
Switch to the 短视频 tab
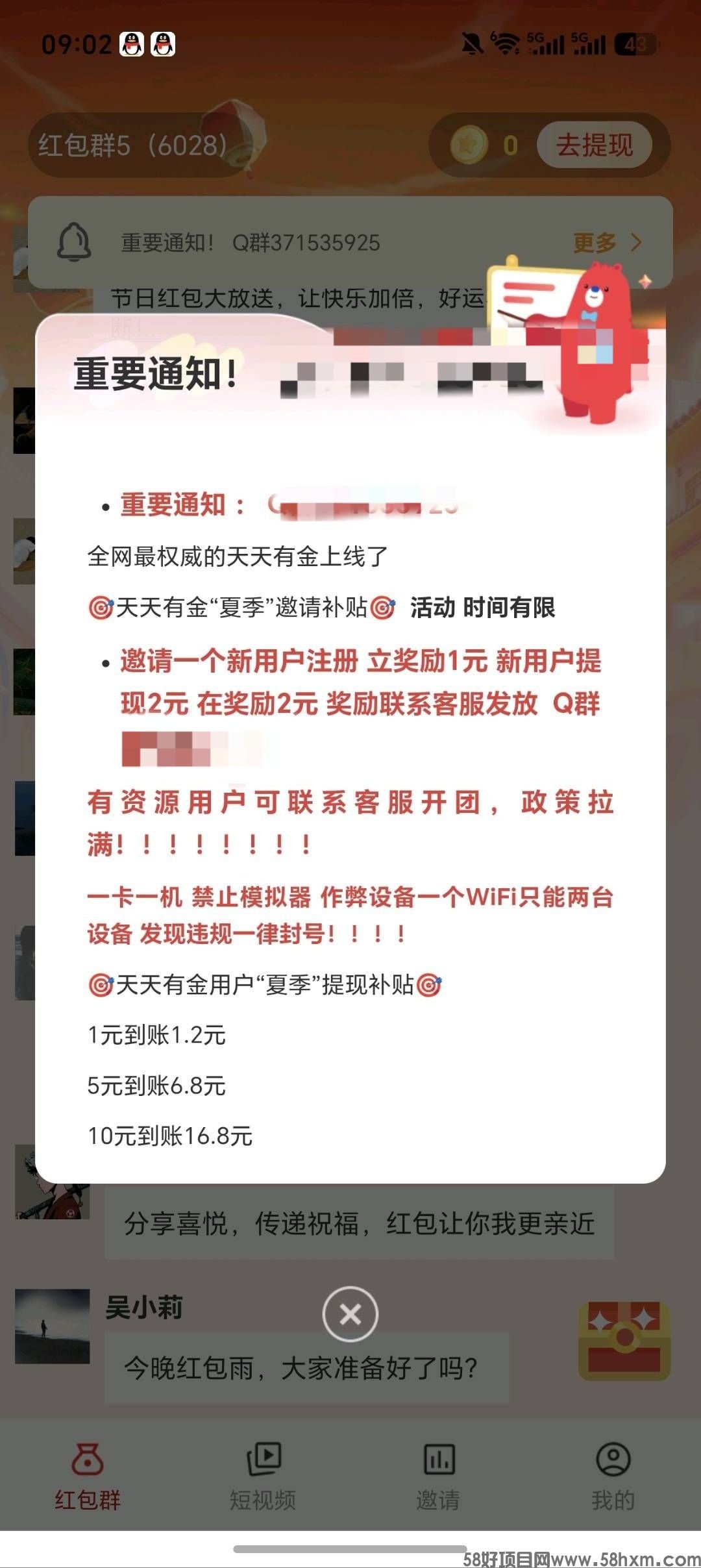[263, 1472]
